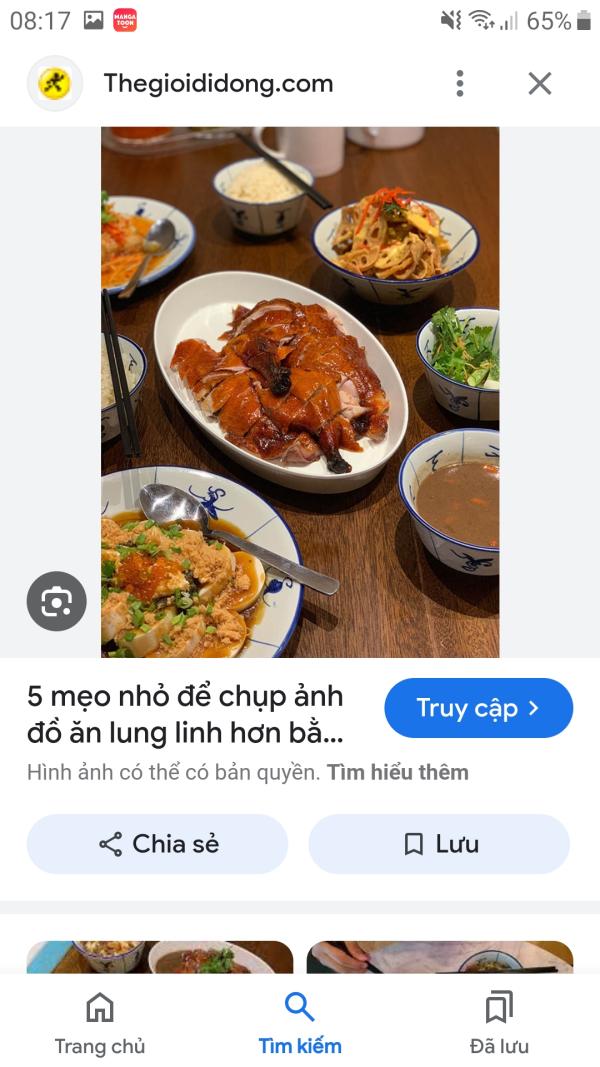Screen dimensions: 600x1067
Task: Search this image with Google Lens
Action: [56, 602]
